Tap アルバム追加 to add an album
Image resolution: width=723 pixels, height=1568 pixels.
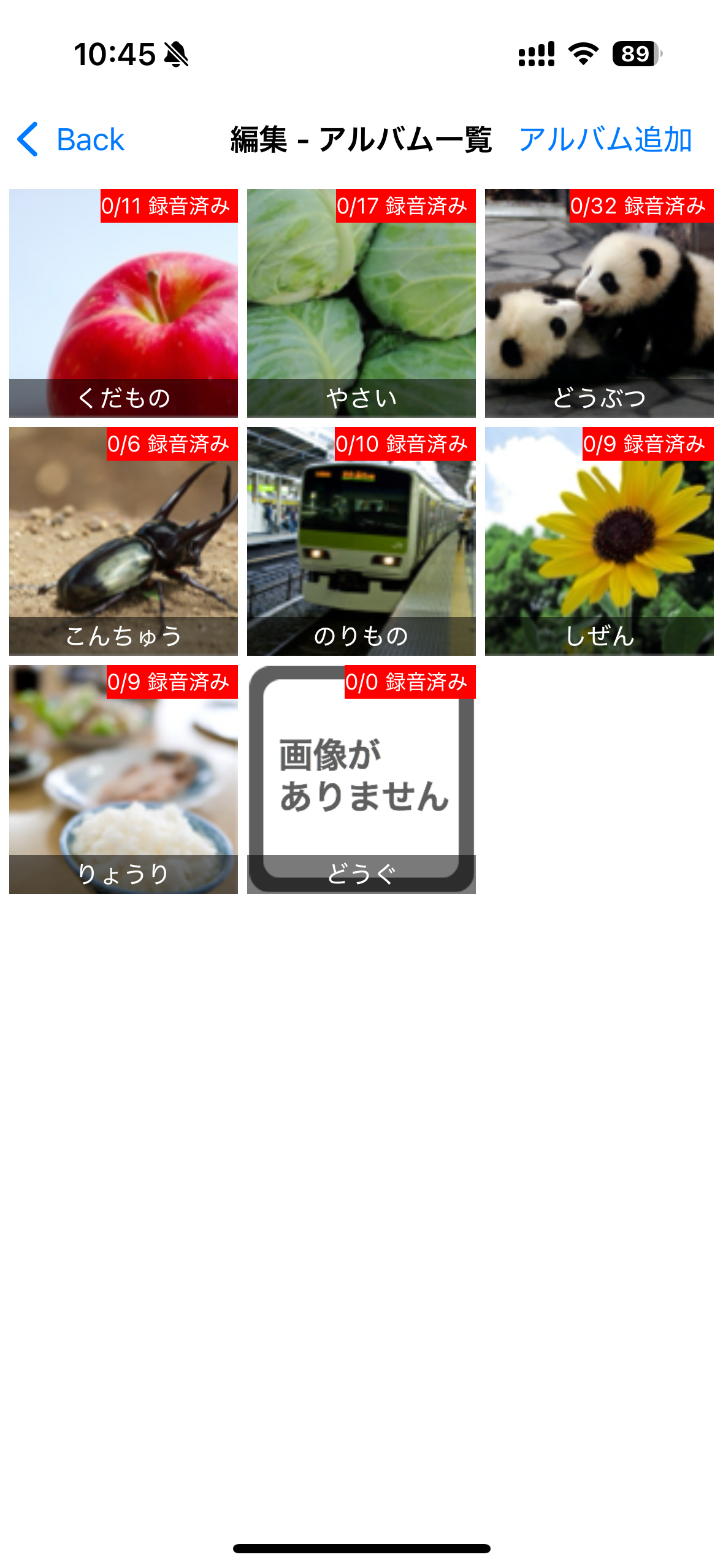pos(605,140)
